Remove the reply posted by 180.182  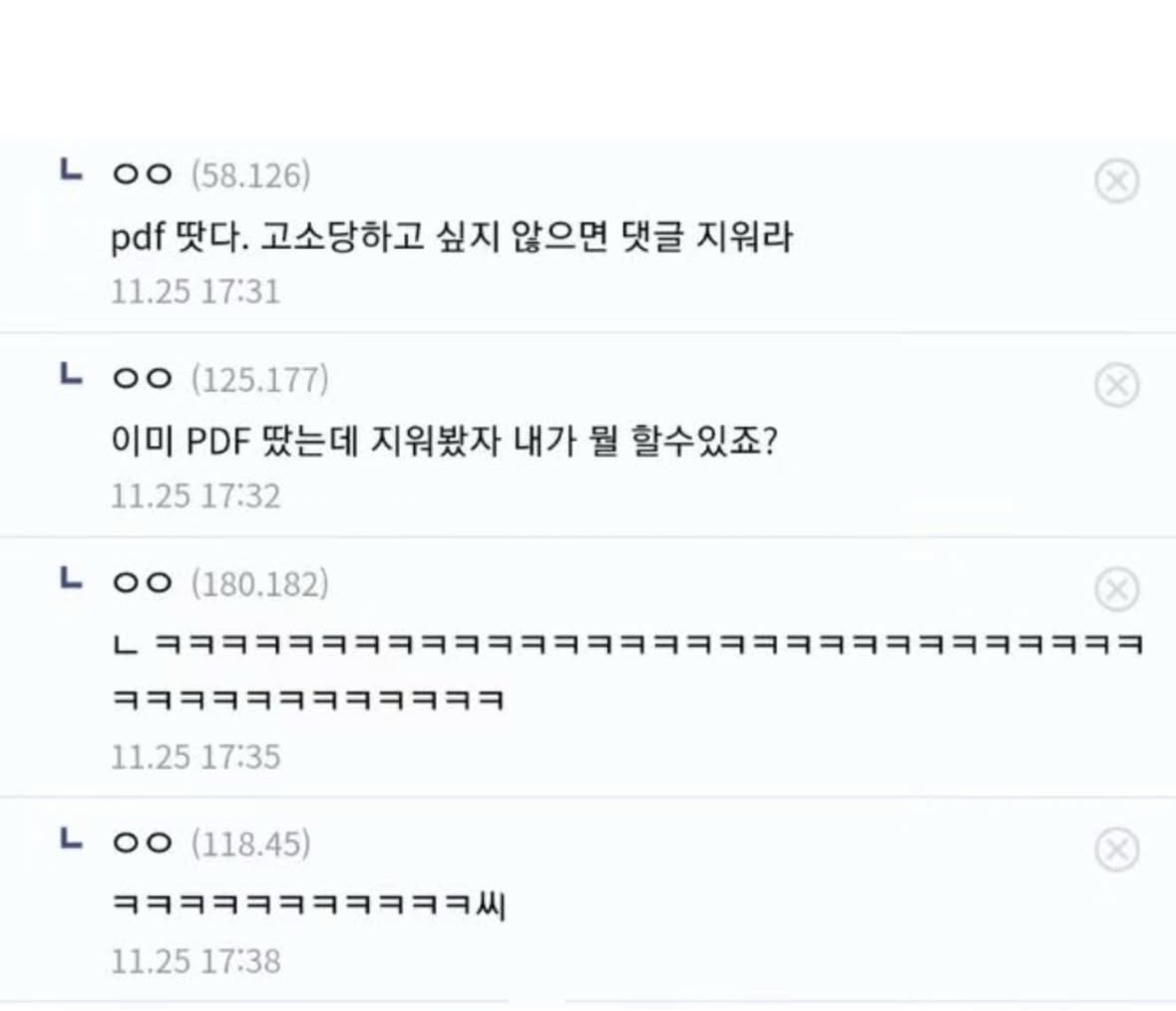(x=1116, y=589)
